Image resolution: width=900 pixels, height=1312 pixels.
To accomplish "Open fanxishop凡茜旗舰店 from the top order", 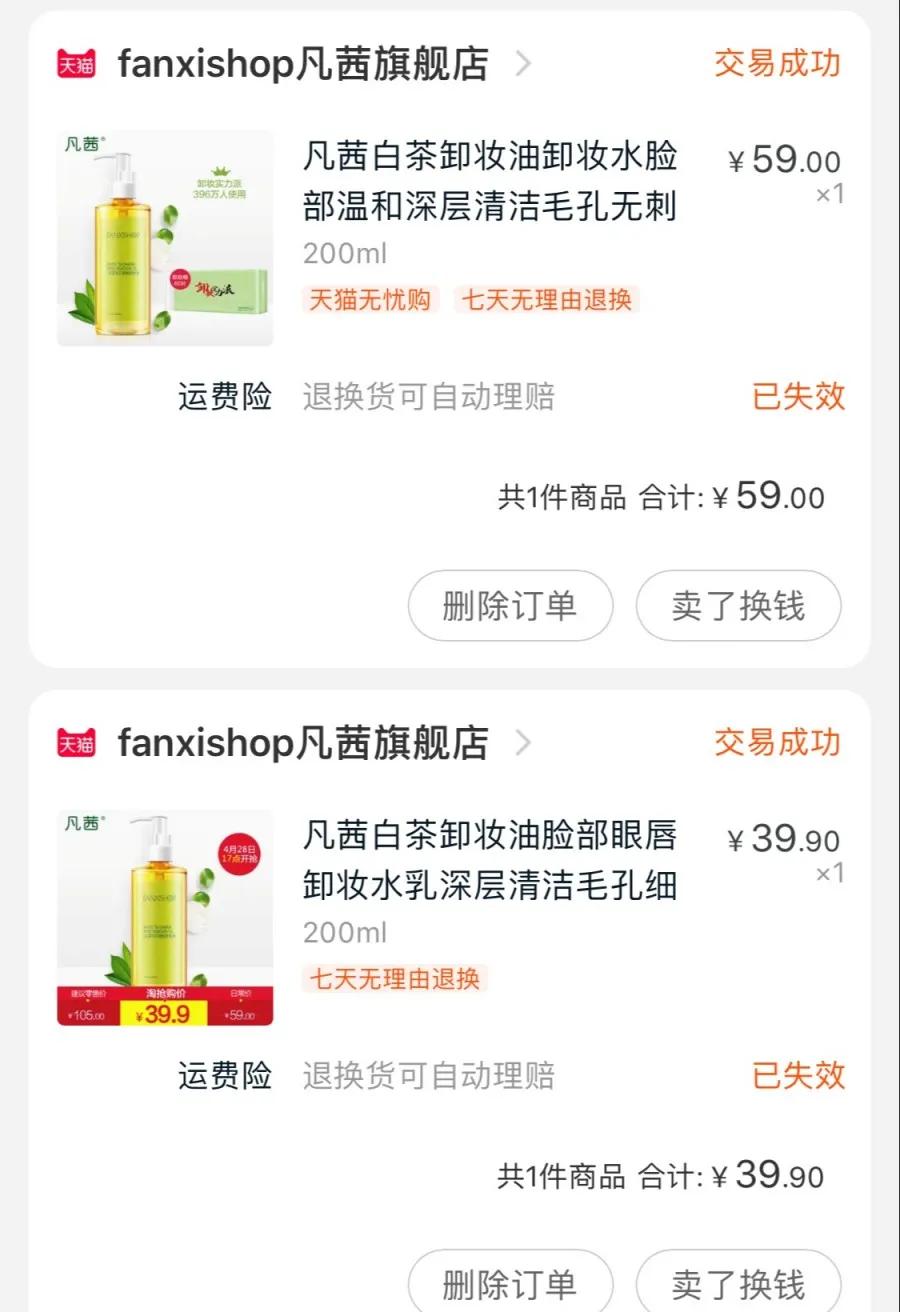I will (300, 62).
